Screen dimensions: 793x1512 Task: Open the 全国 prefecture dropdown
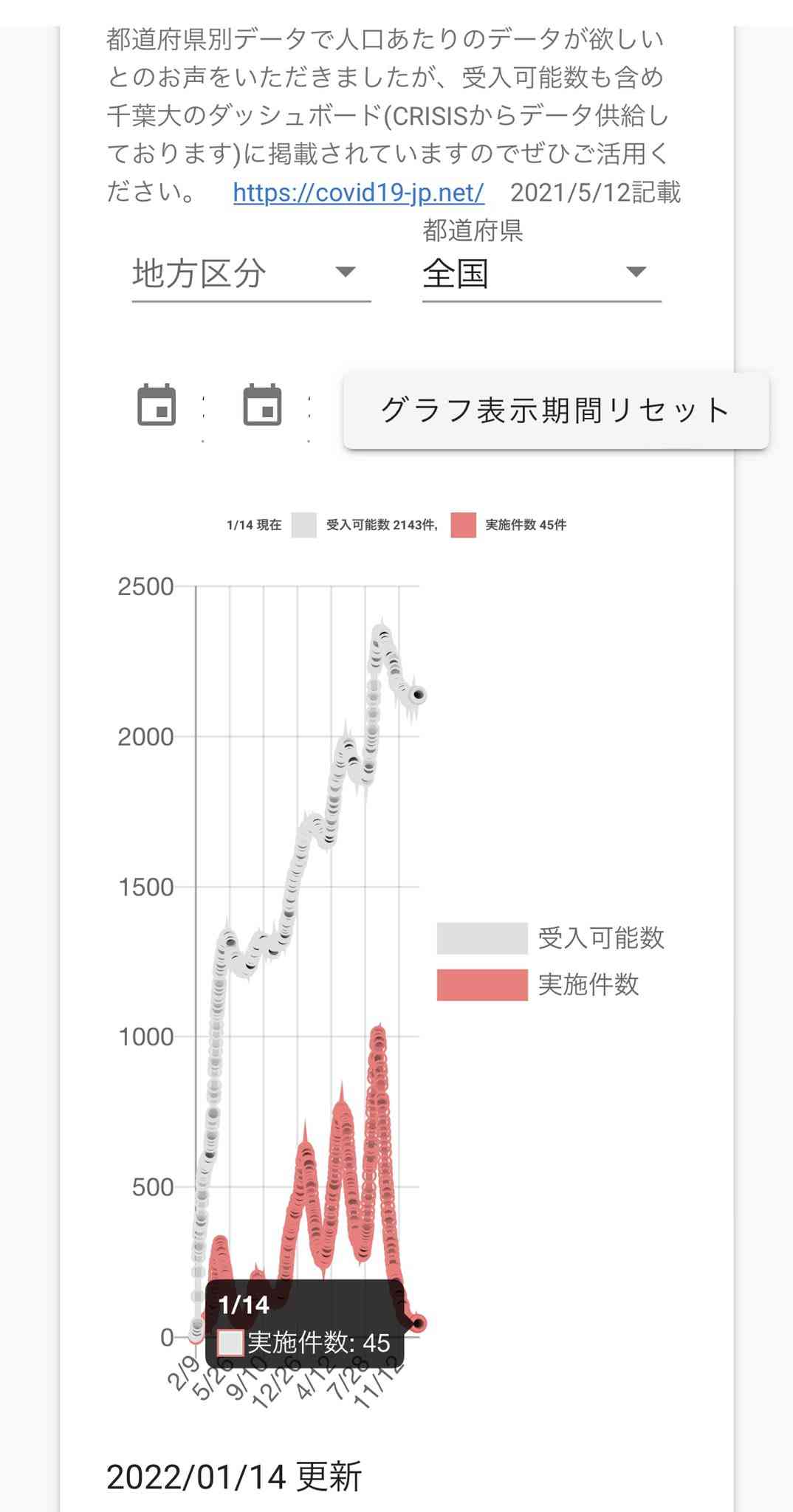pos(541,275)
